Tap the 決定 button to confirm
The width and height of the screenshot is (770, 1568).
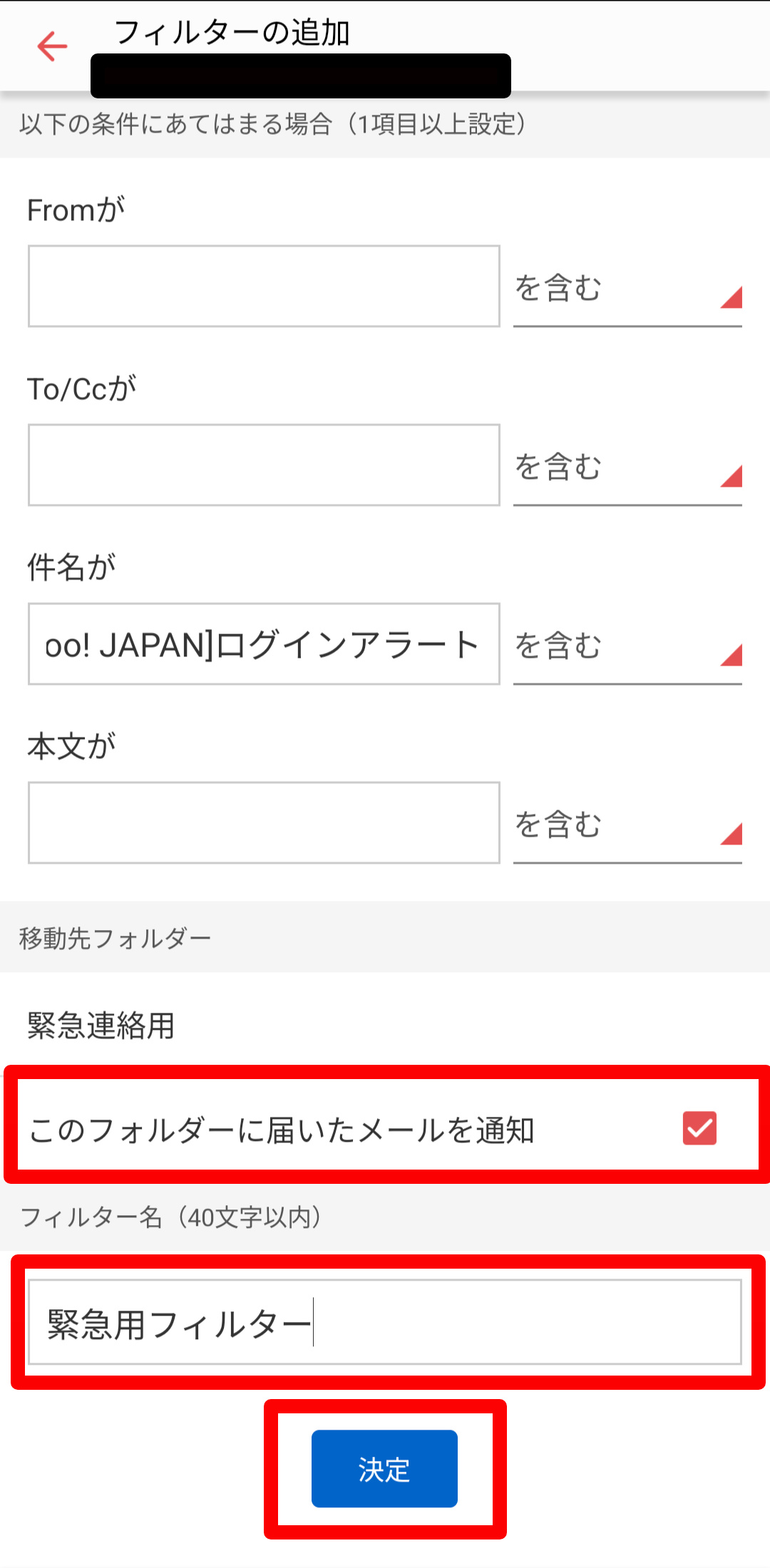point(384,1469)
